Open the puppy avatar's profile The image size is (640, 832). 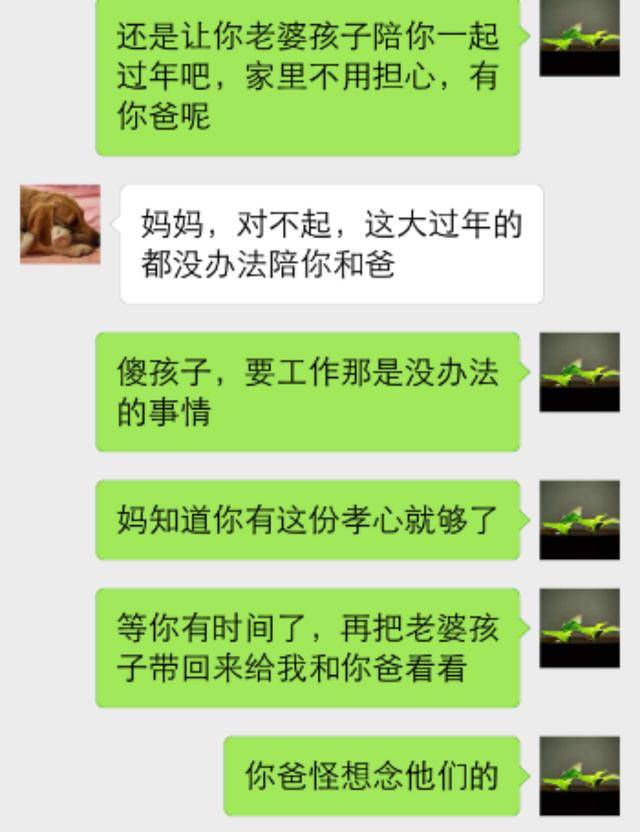coord(60,224)
